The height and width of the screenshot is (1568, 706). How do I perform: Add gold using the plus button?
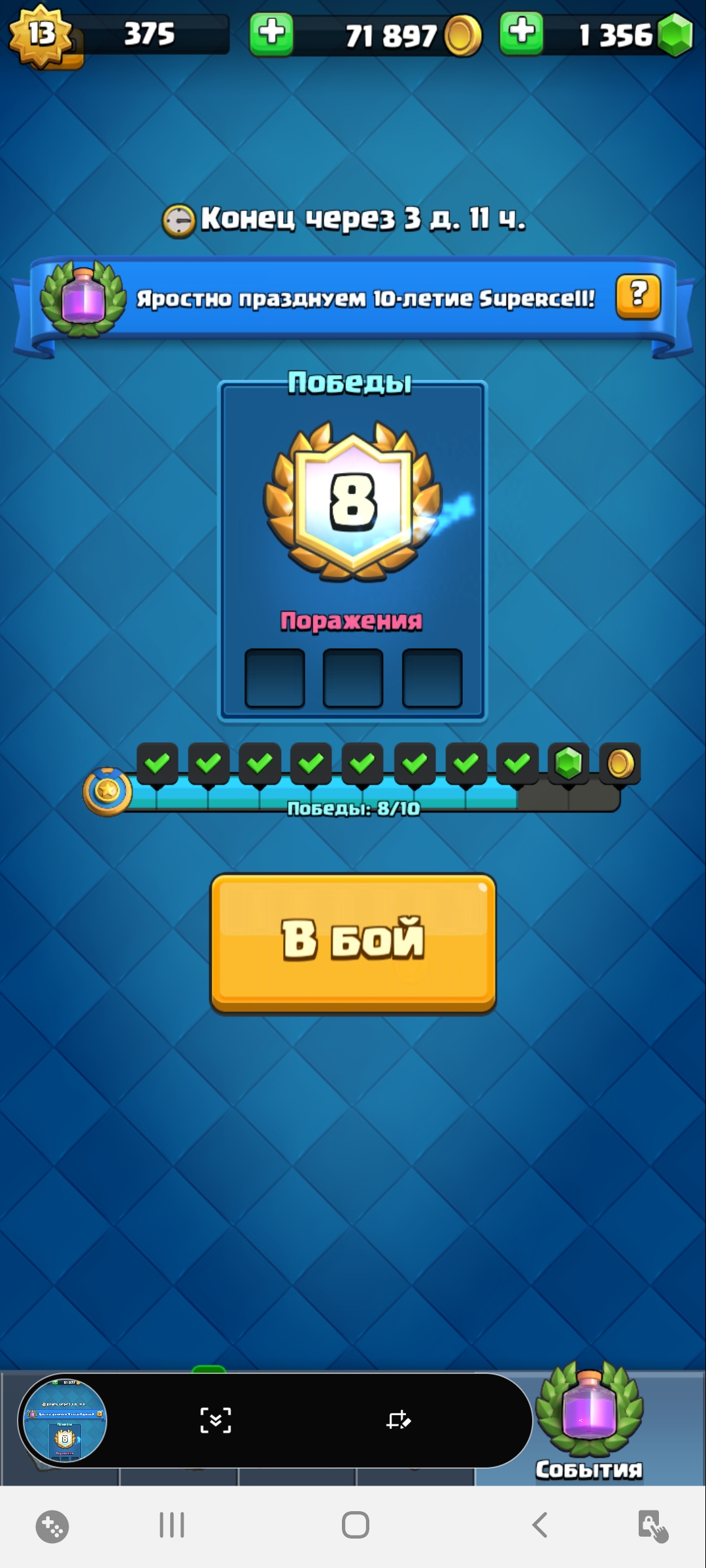(x=271, y=33)
